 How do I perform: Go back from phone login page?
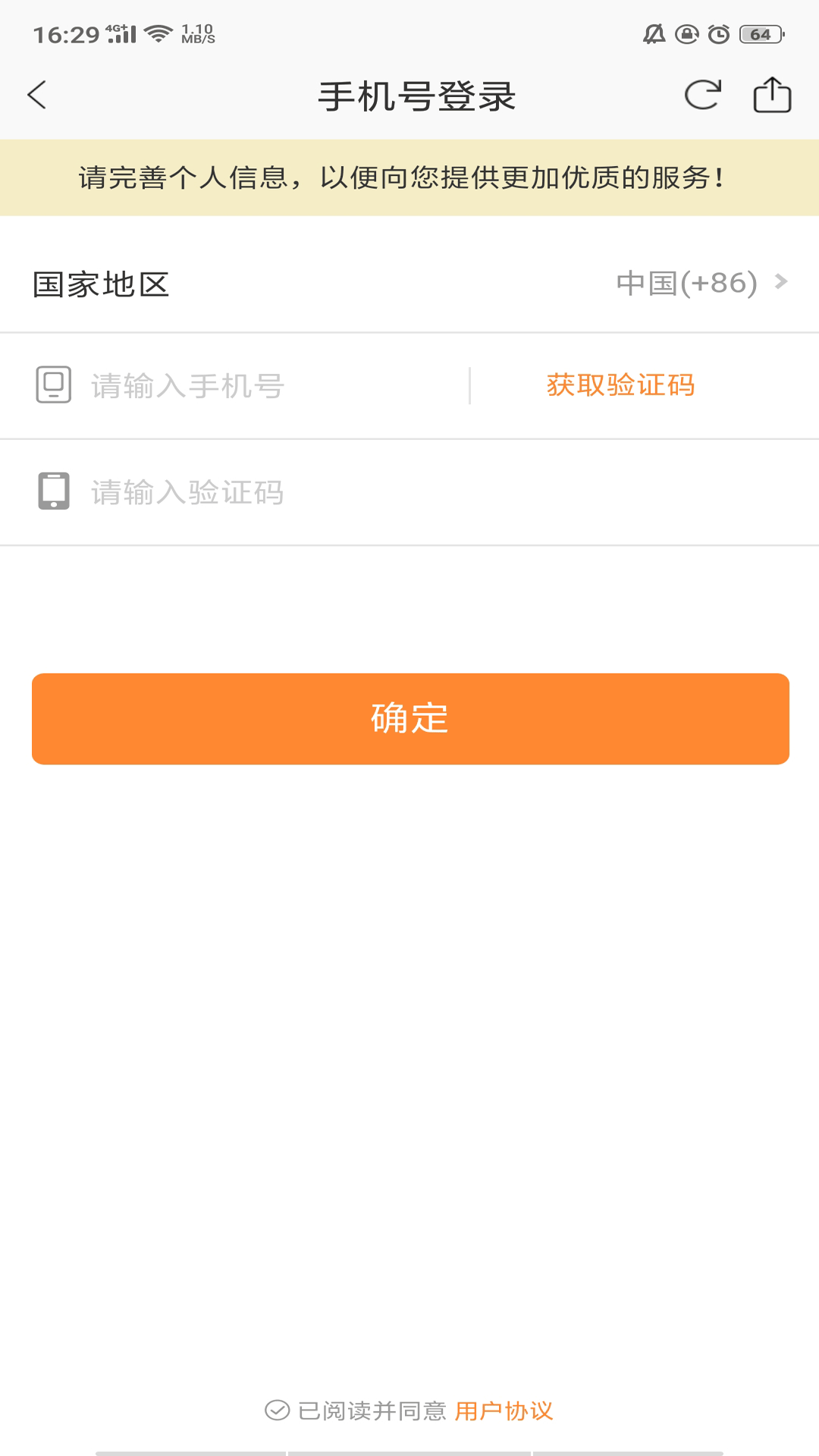(x=37, y=96)
